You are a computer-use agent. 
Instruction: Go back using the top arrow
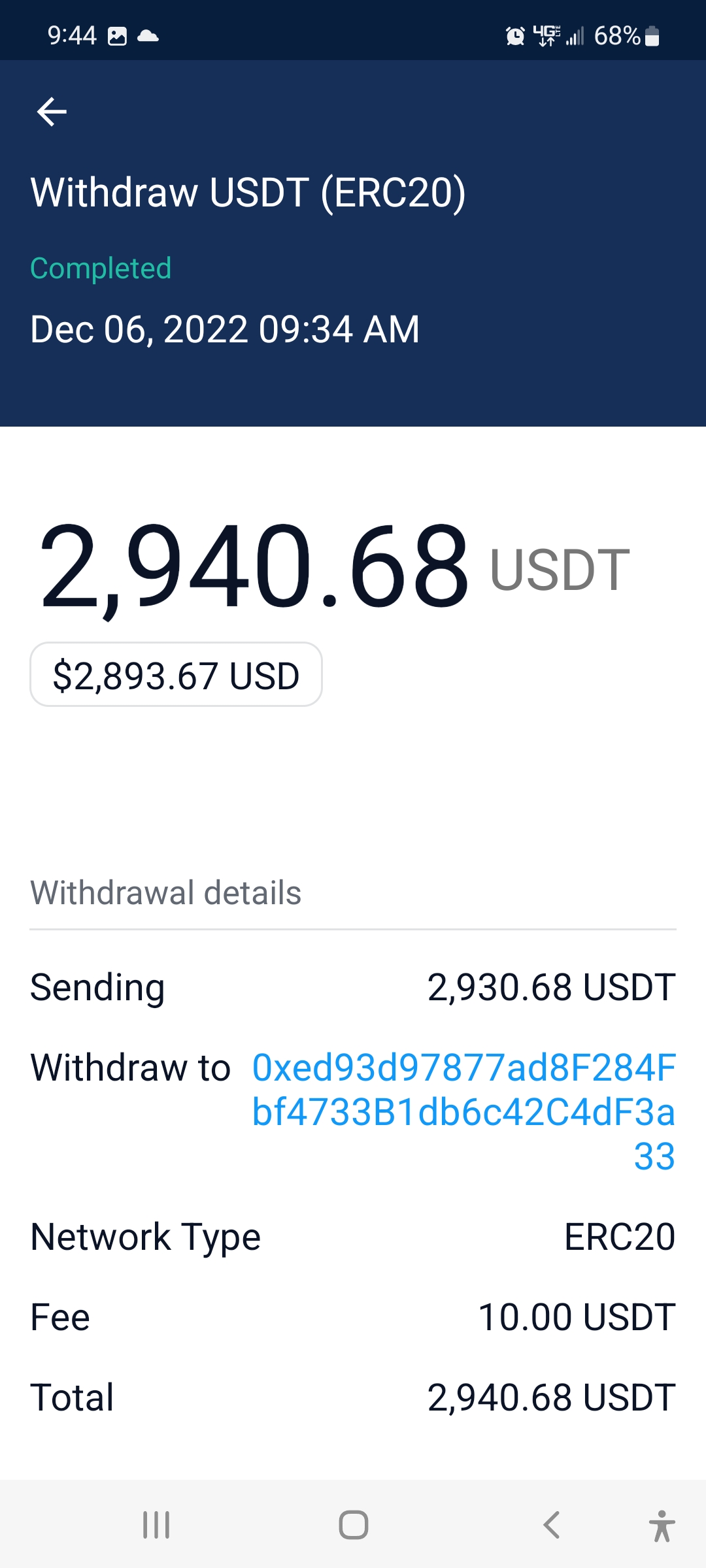(52, 111)
